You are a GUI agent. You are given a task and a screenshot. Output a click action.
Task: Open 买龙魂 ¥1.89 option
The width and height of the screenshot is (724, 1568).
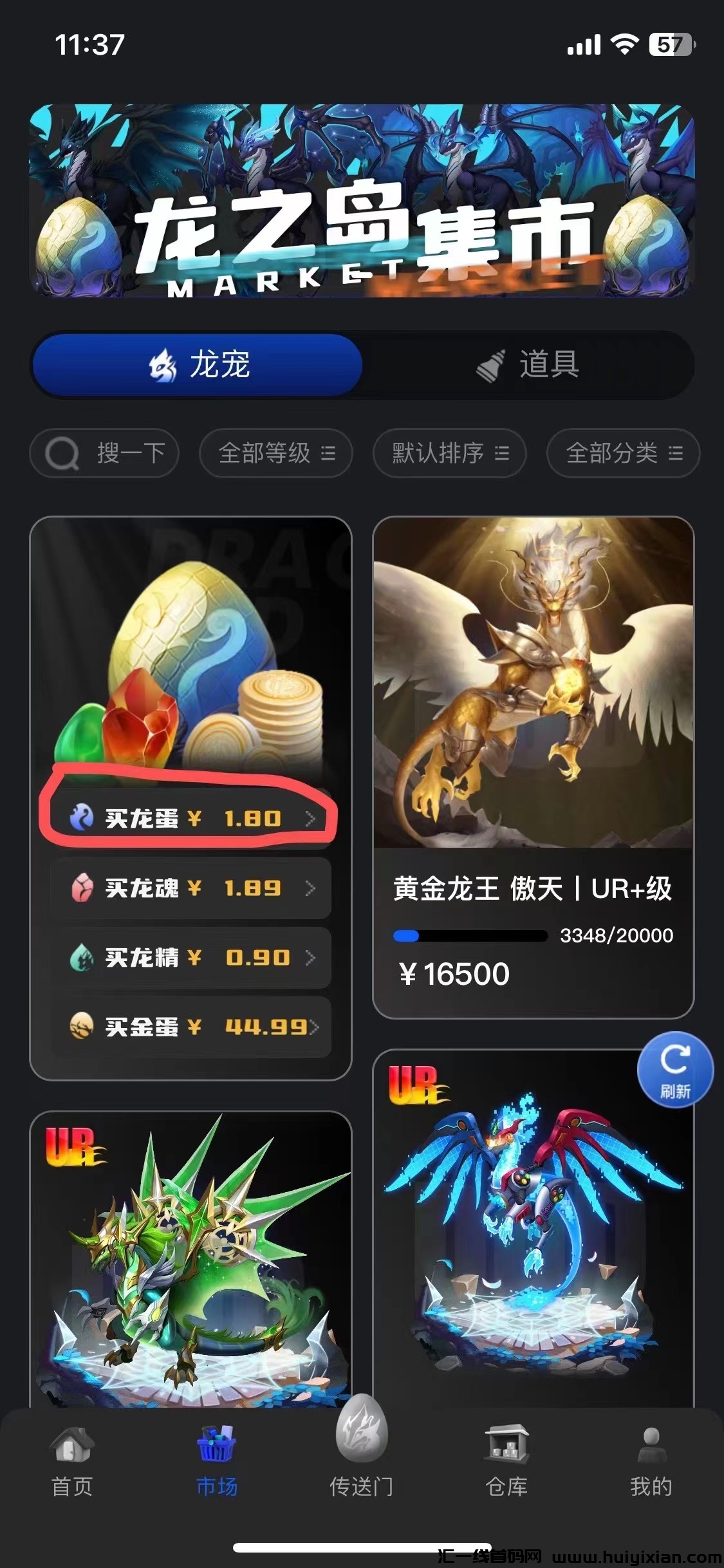191,888
